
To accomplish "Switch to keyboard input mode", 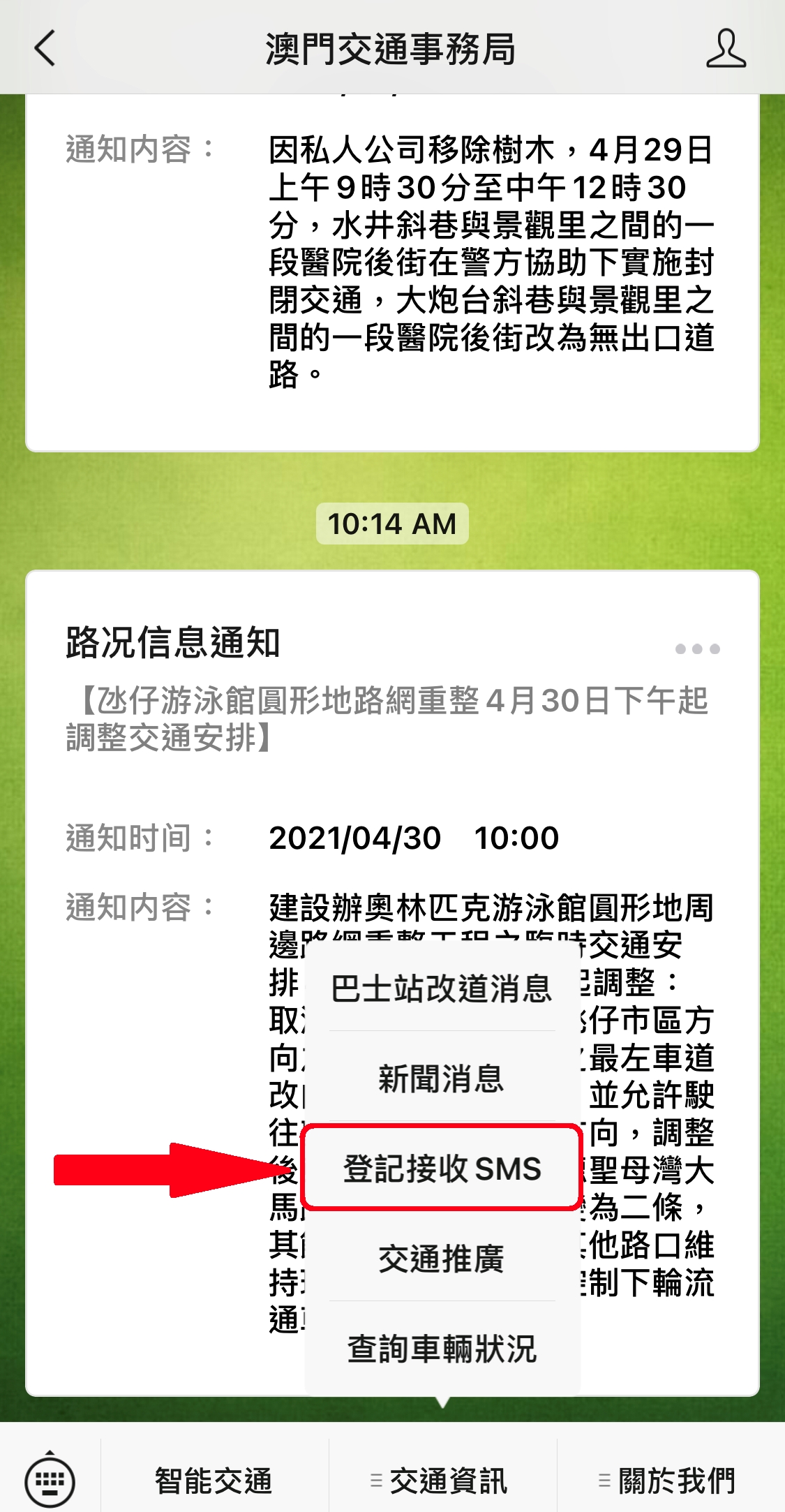I will (x=50, y=1480).
